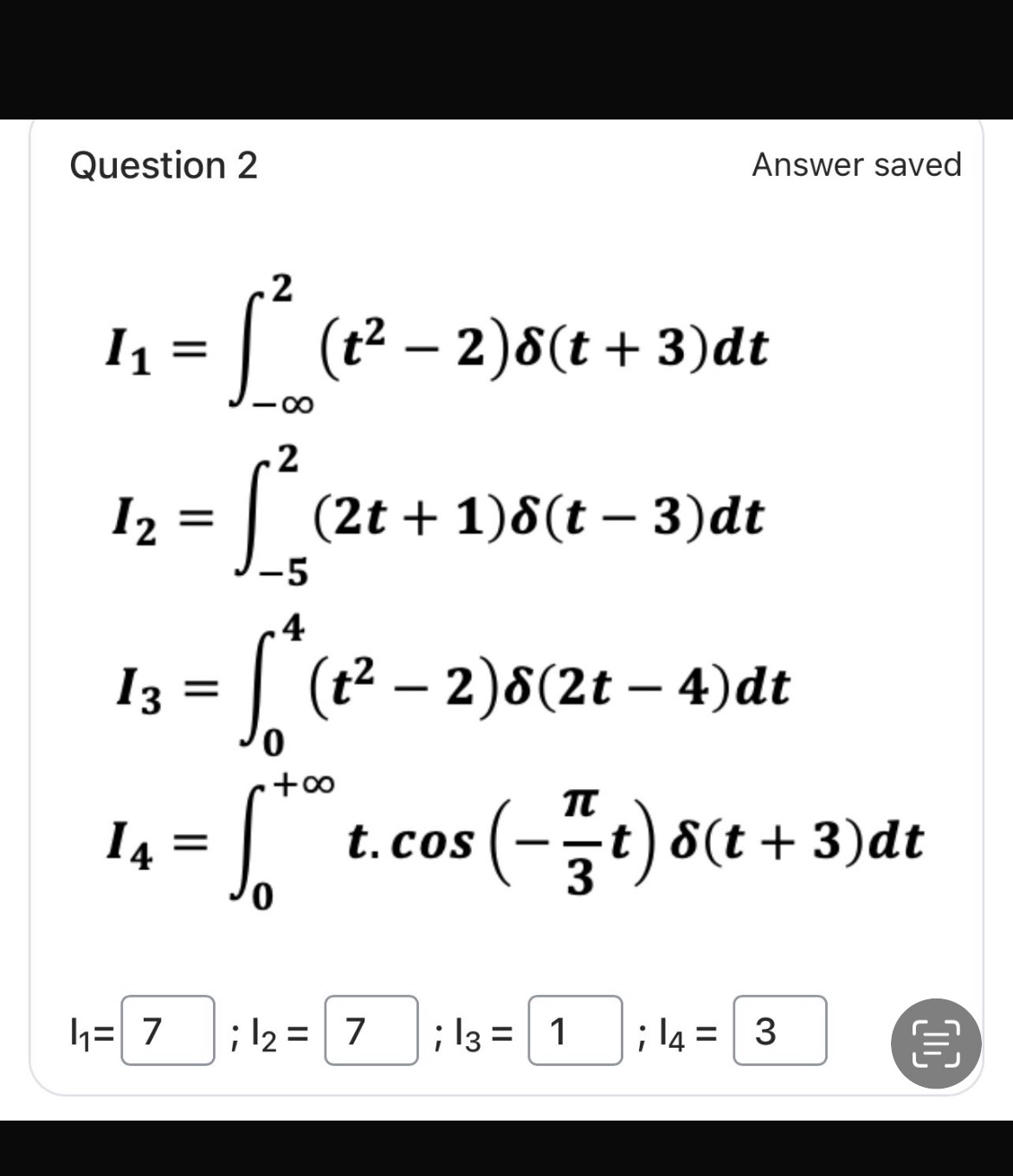
Task: Select the Question 2 heading
Action: (163, 165)
